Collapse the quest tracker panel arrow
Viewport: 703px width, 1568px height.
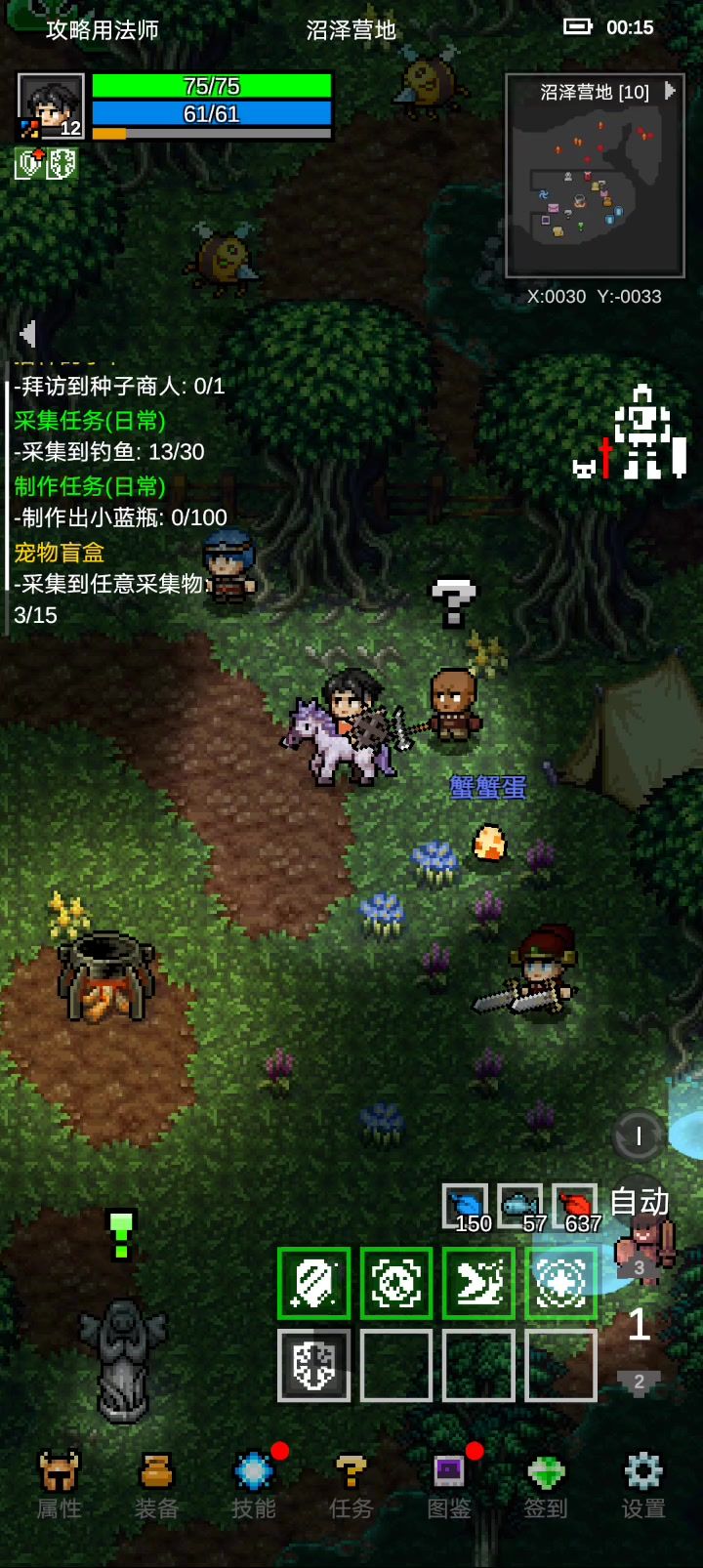click(27, 334)
